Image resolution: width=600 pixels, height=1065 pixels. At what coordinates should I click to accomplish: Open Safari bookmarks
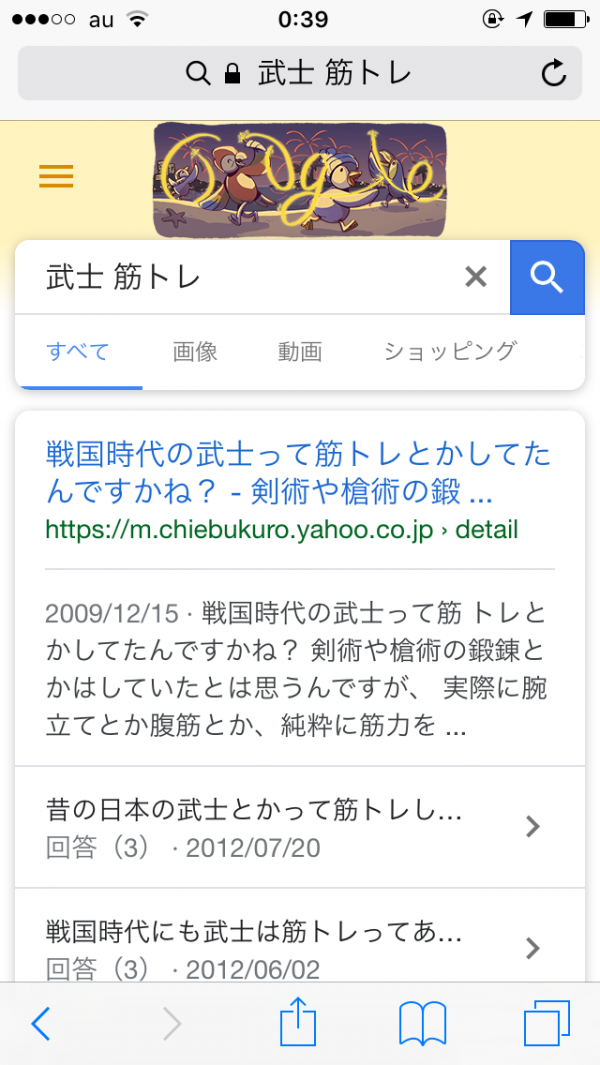(422, 1022)
